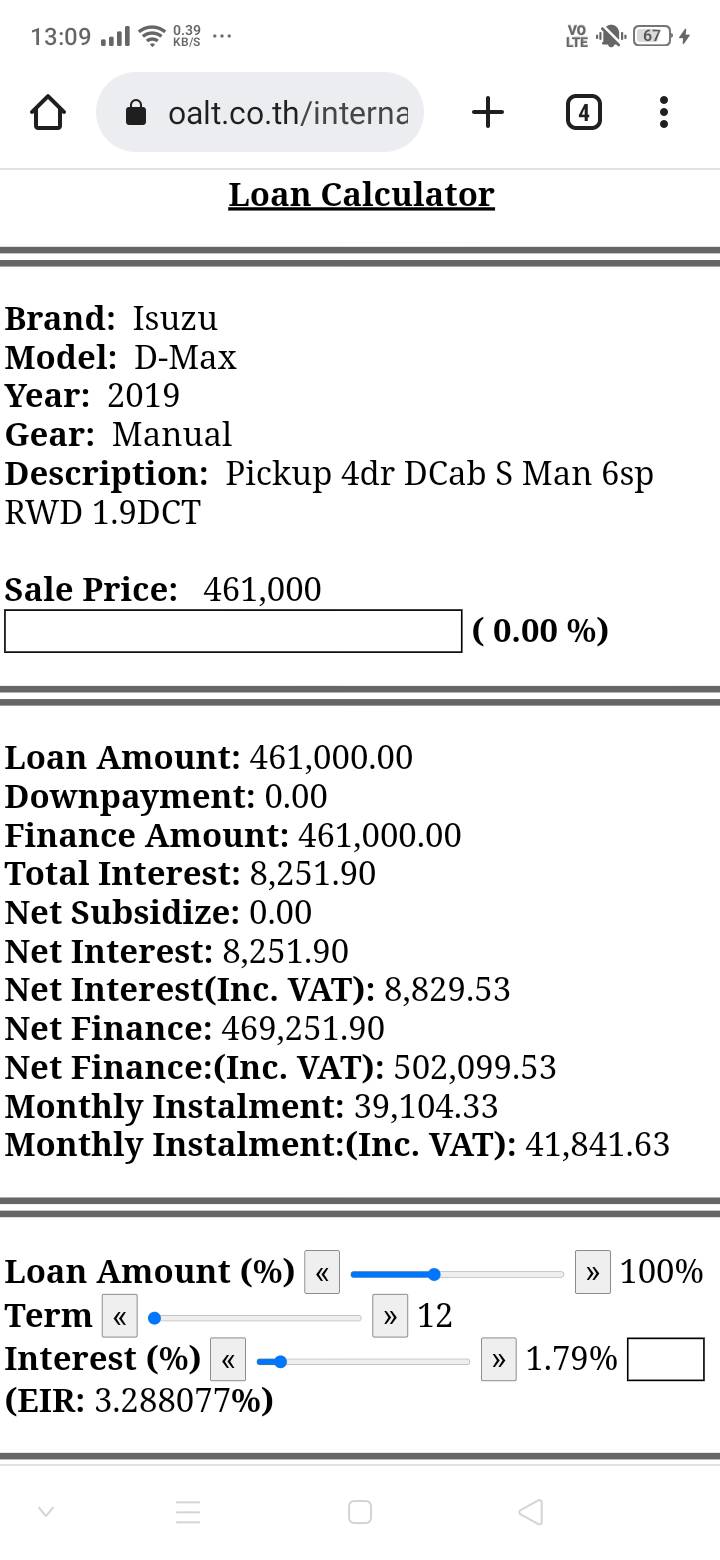Tap the Loan Amount percentage slider
The image size is (720, 1560).
coord(457,1274)
